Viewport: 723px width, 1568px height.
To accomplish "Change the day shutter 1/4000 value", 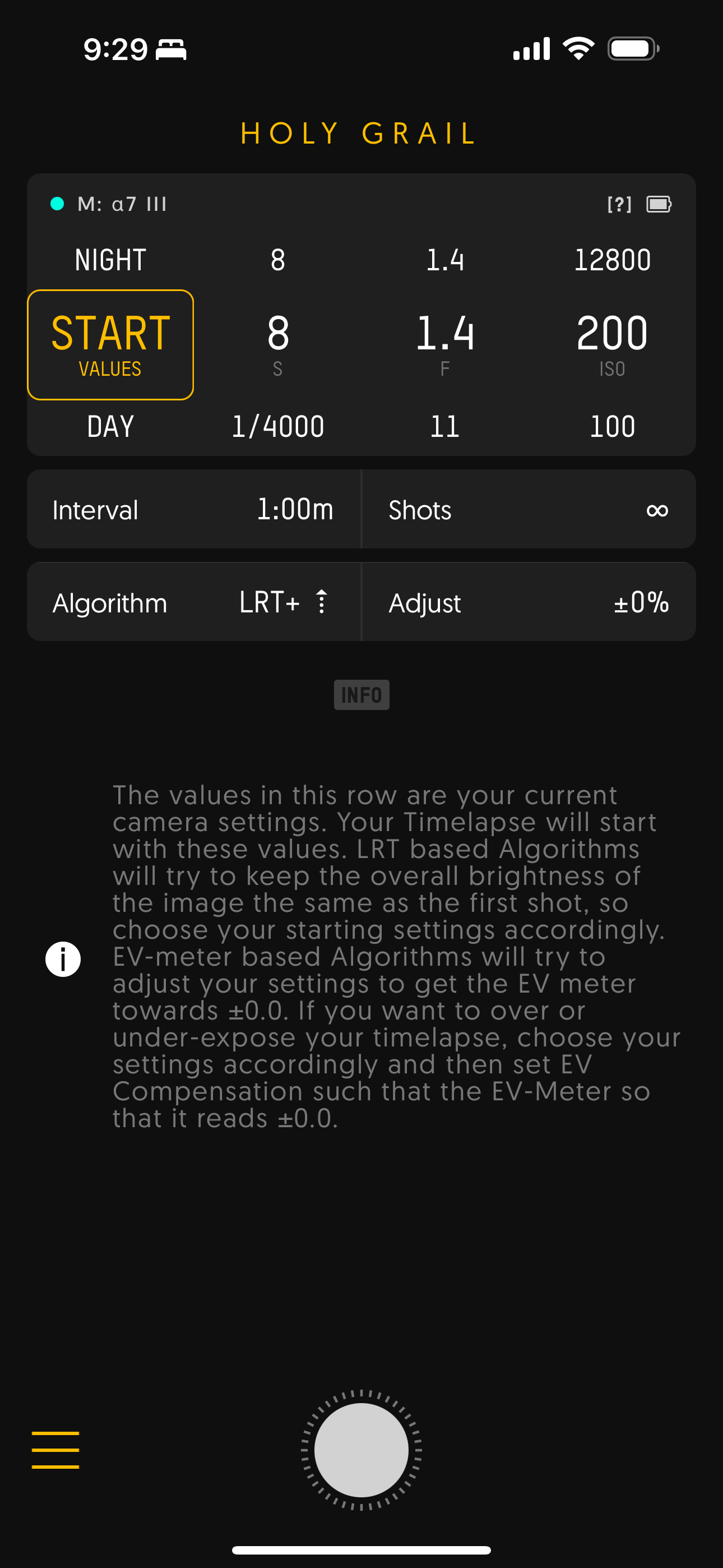I will pyautogui.click(x=277, y=426).
